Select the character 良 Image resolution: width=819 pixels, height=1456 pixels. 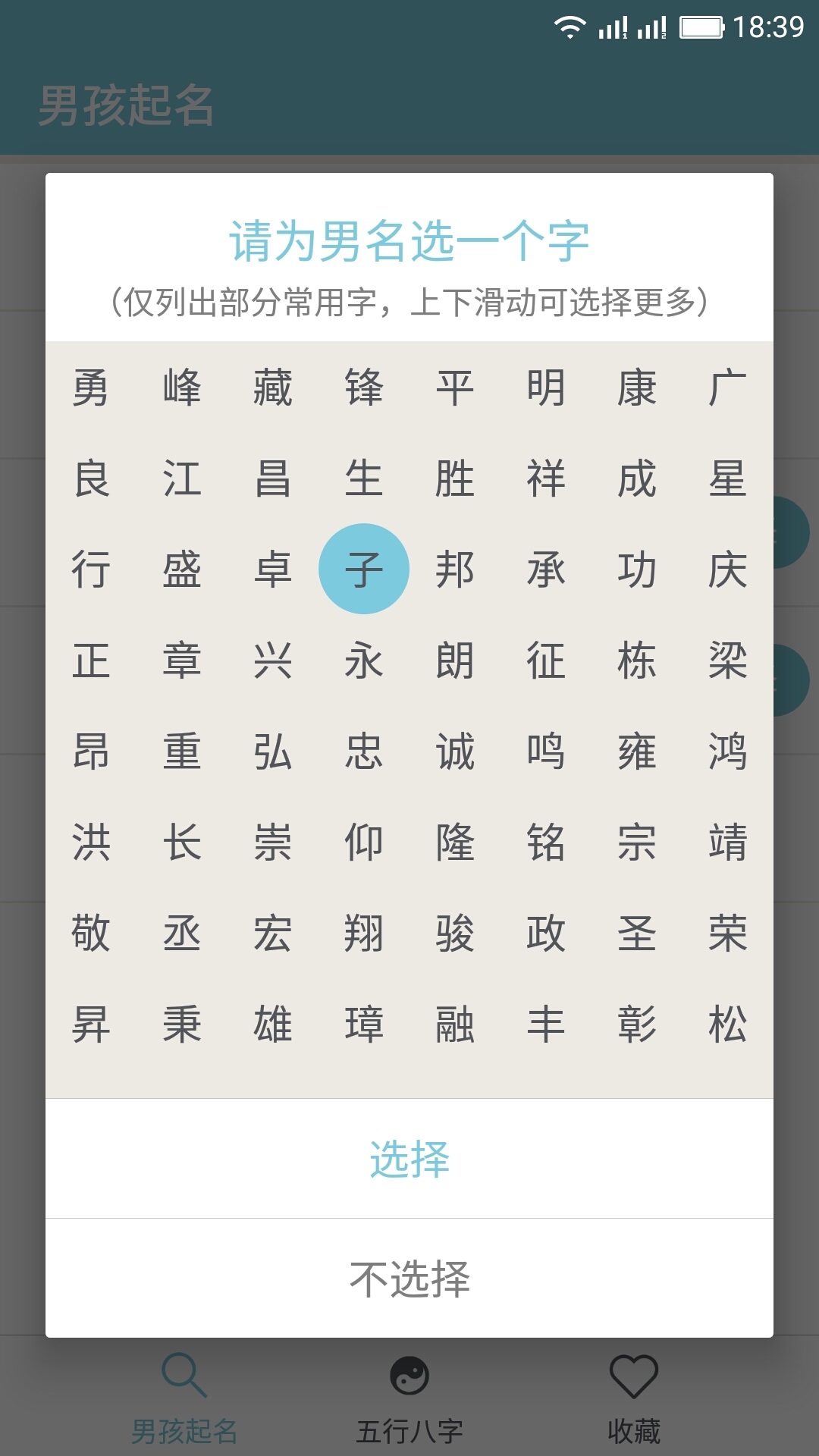pos(91,479)
